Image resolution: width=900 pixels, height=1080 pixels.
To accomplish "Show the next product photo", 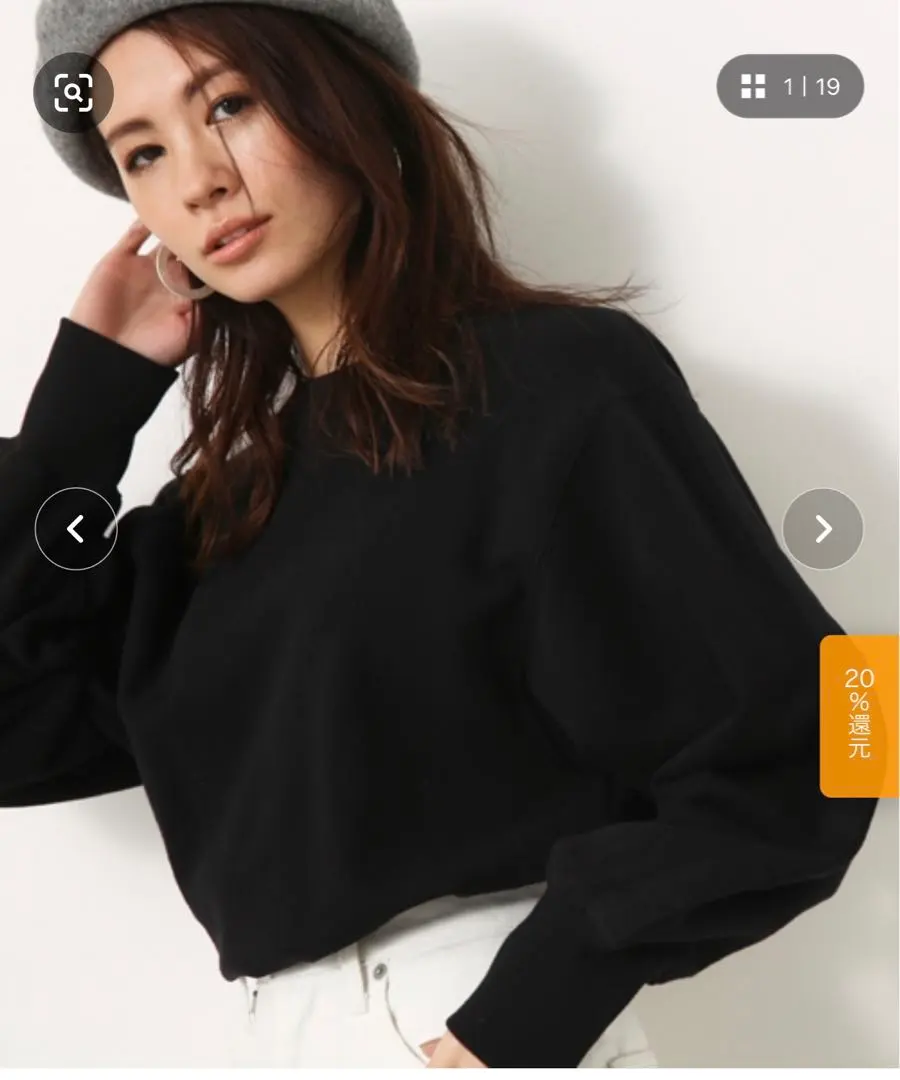I will coord(822,529).
